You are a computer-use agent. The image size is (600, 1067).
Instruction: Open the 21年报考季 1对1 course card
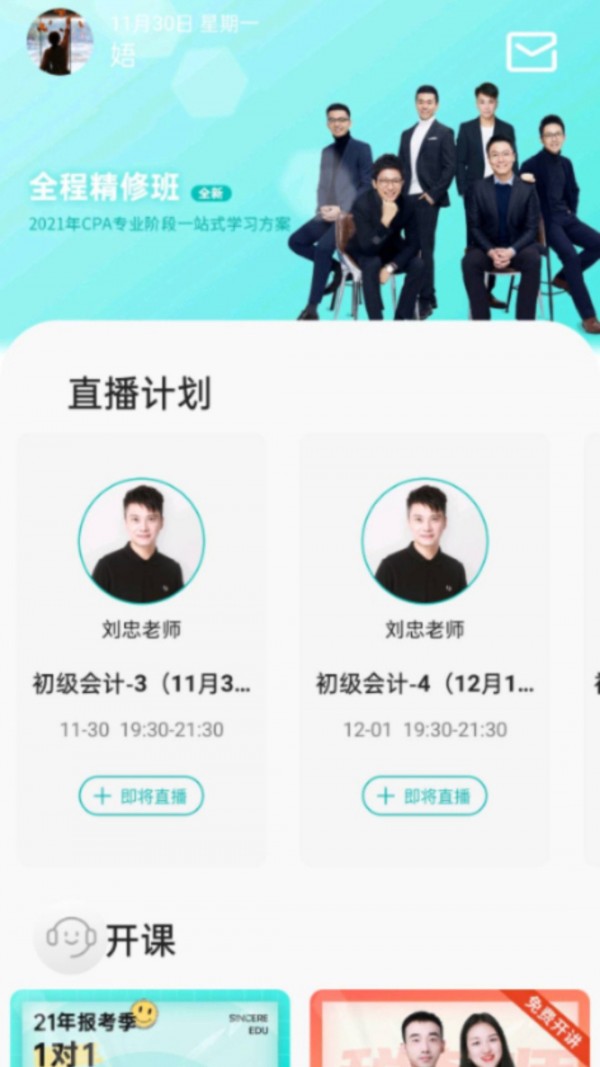tap(150, 1030)
